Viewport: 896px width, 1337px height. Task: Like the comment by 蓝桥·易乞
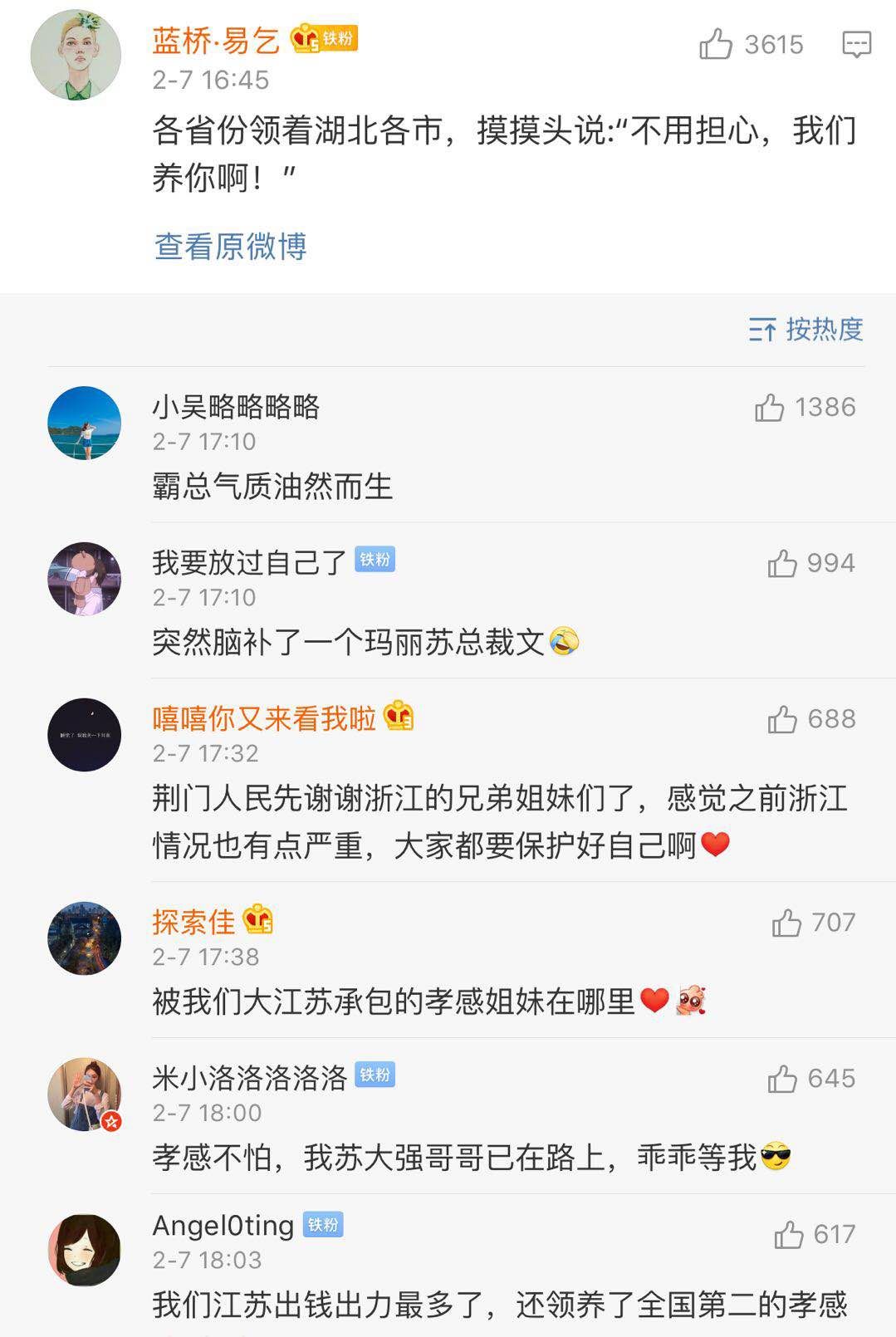click(x=716, y=44)
